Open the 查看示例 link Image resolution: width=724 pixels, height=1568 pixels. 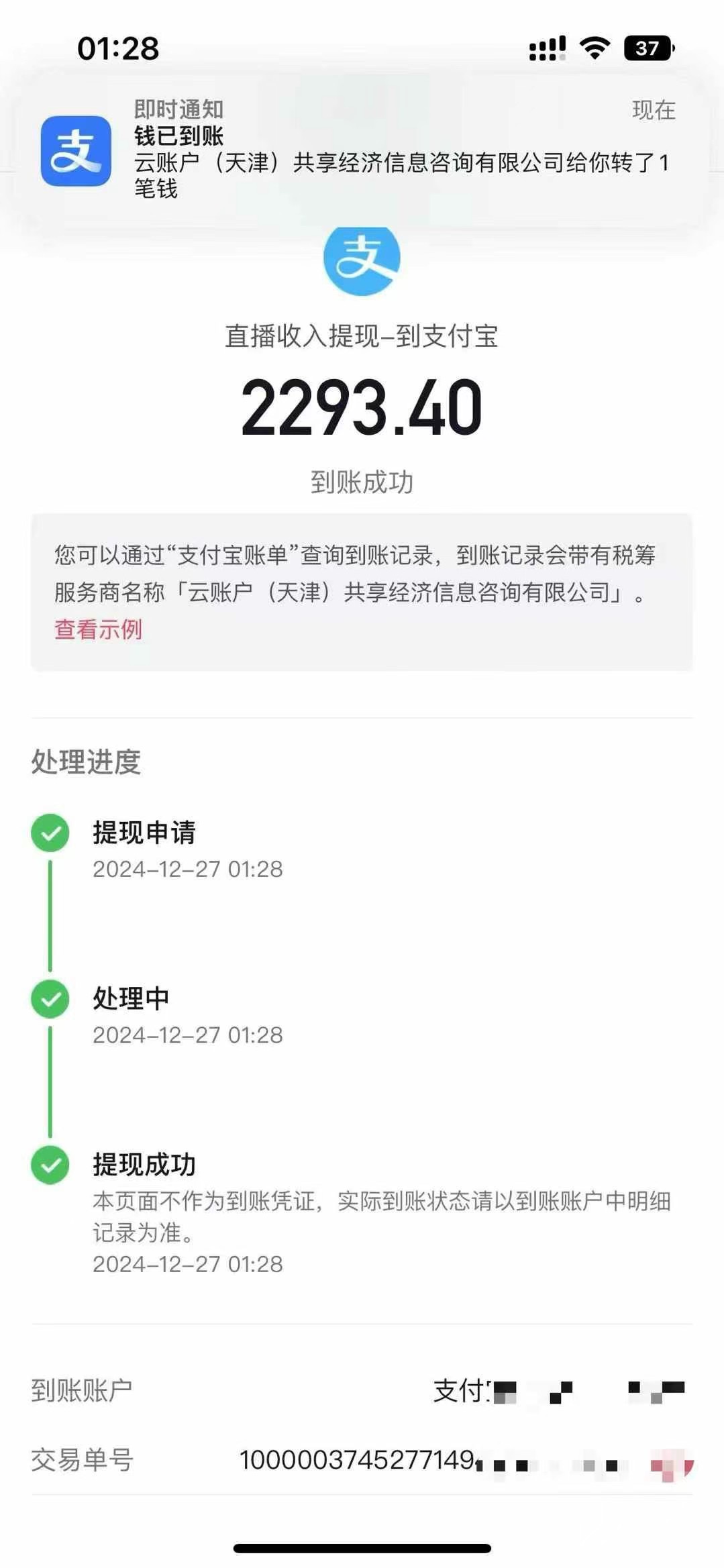tap(98, 631)
